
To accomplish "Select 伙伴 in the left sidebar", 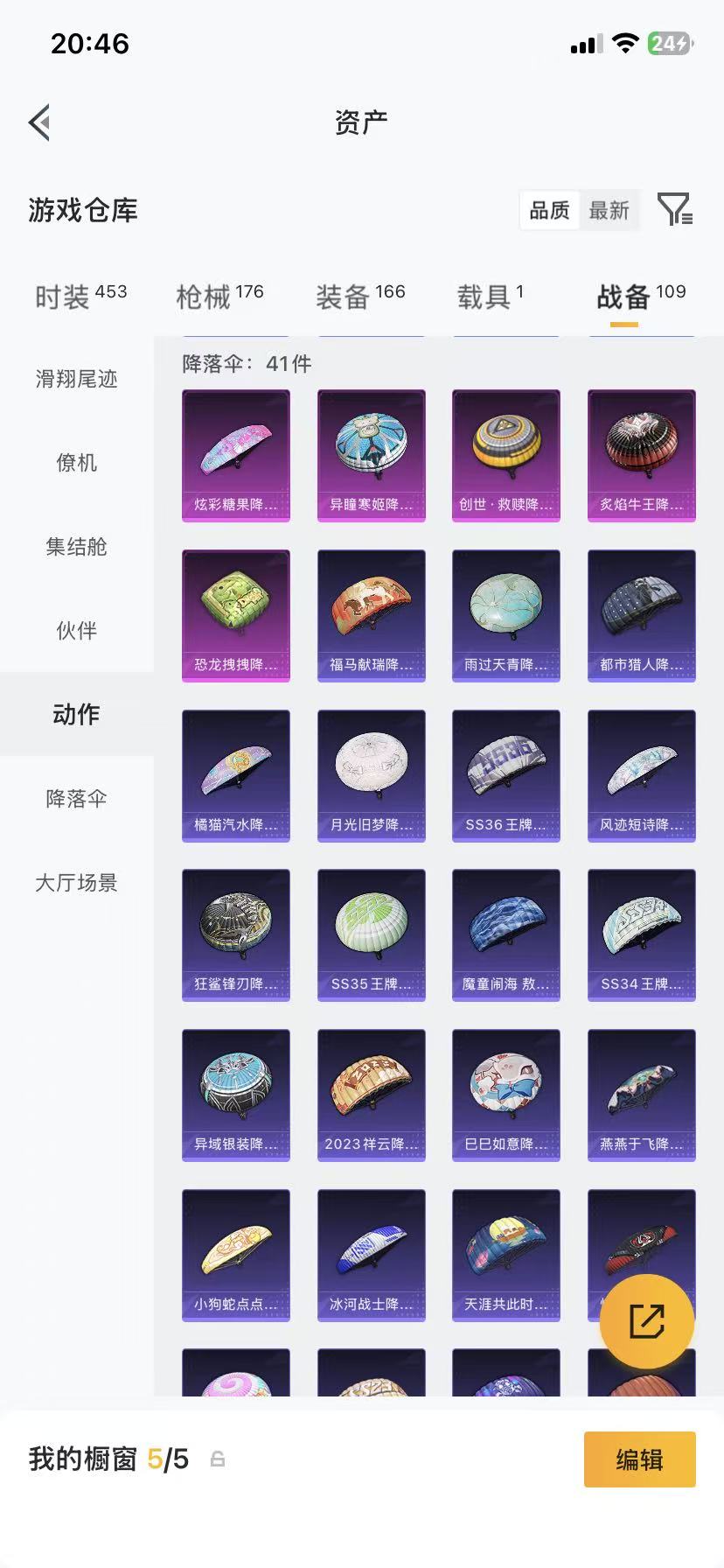I will click(x=75, y=631).
